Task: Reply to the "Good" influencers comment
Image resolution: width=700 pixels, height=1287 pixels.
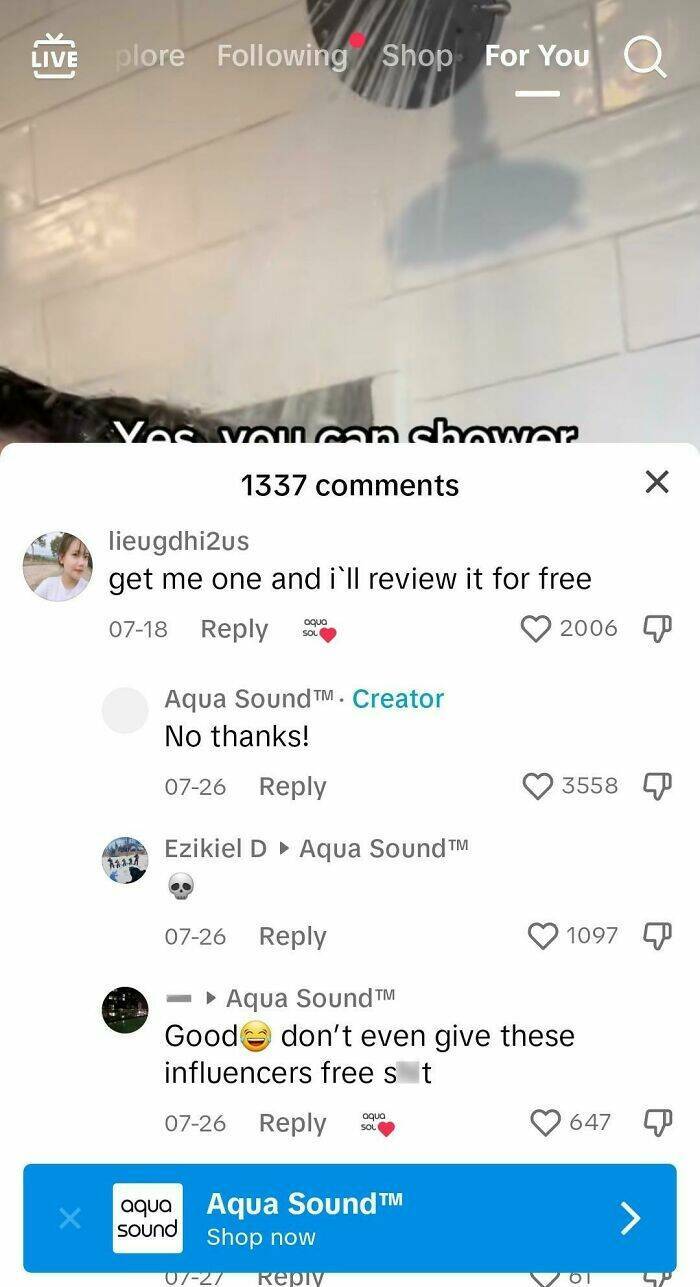Action: 292,1123
